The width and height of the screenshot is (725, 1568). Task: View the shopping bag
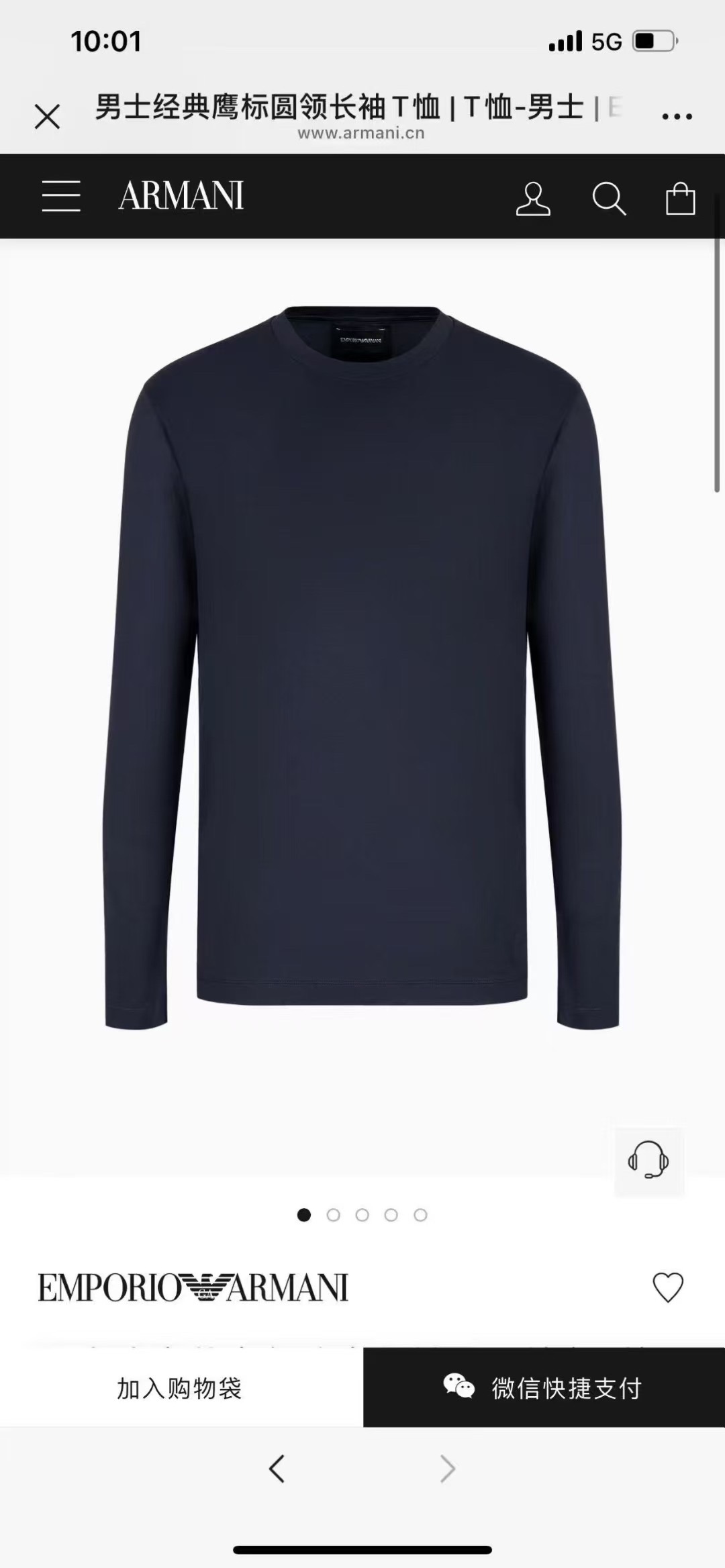tap(680, 199)
